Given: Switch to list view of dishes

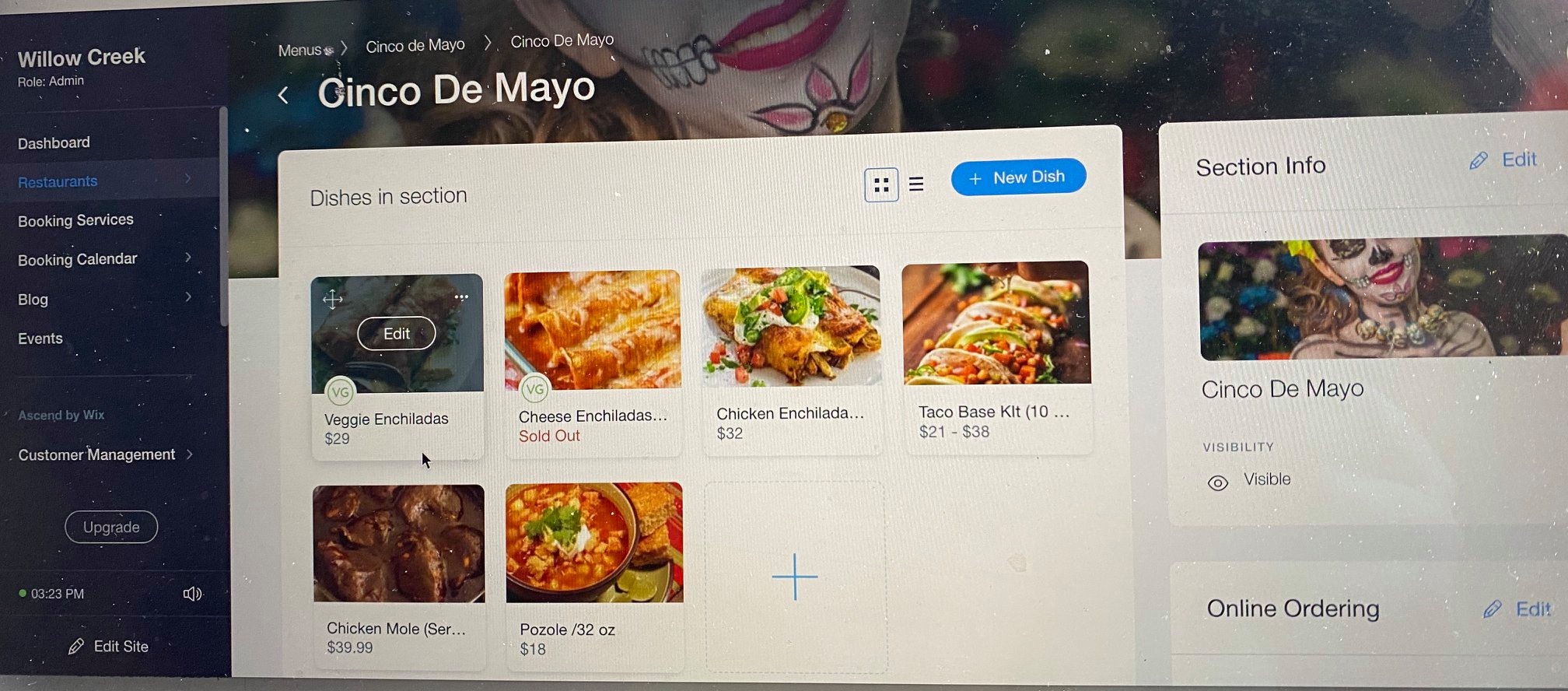Looking at the screenshot, I should coord(916,184).
